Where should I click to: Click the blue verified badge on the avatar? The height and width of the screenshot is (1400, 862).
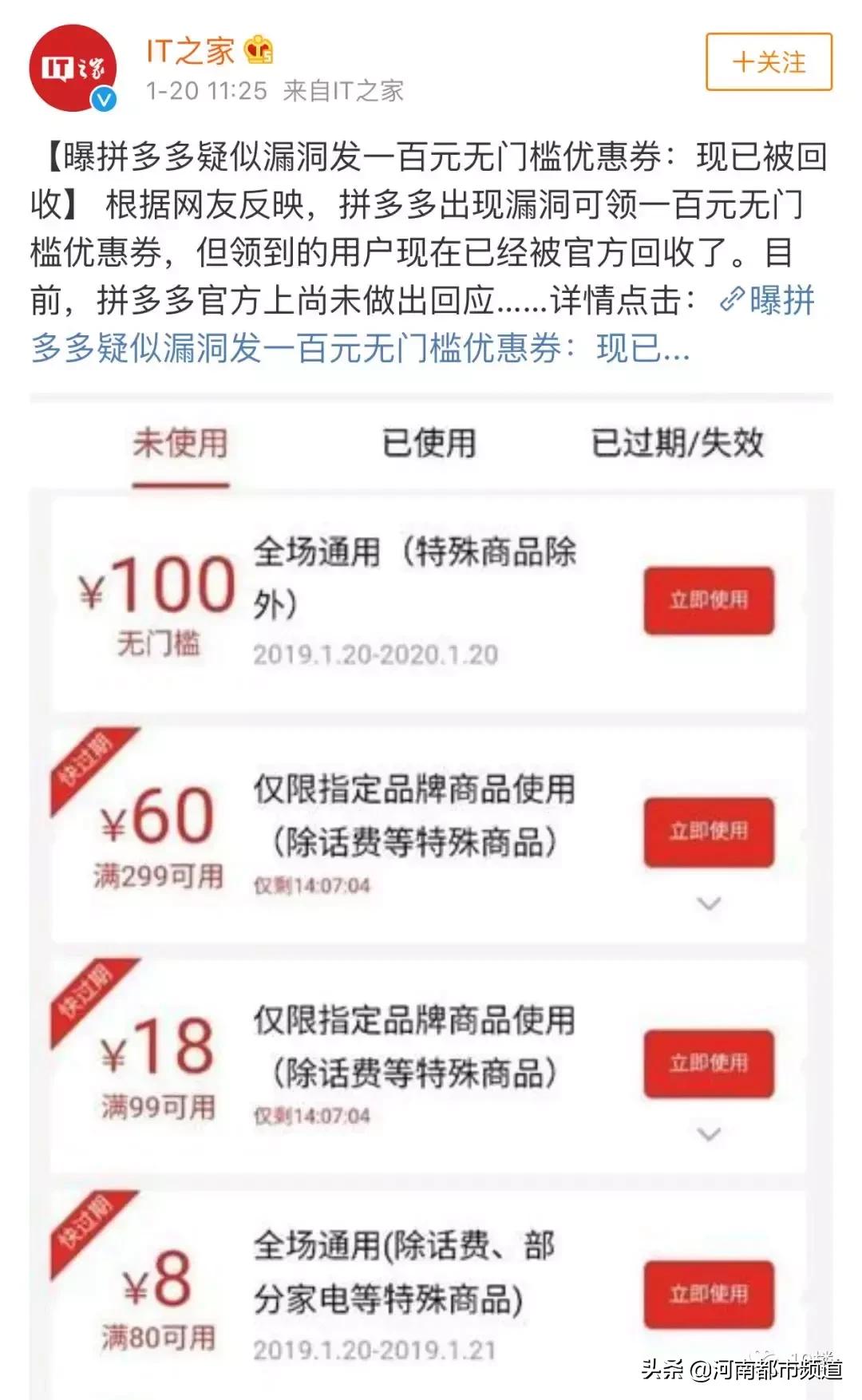pyautogui.click(x=102, y=100)
